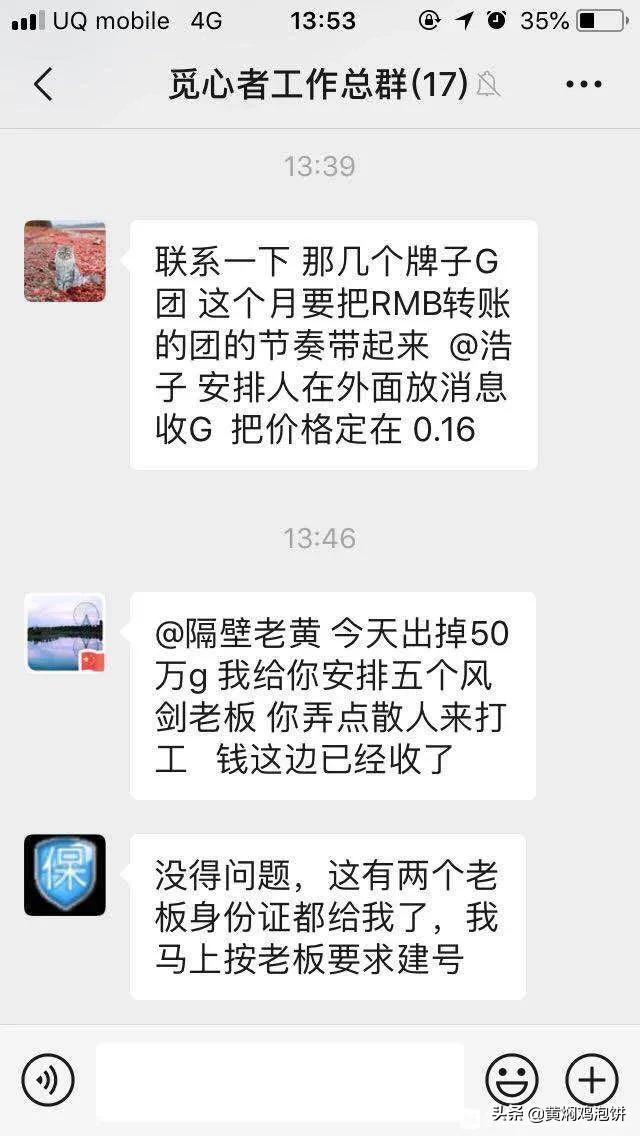Open the emoji picker
640x1136 pixels.
tap(512, 1080)
